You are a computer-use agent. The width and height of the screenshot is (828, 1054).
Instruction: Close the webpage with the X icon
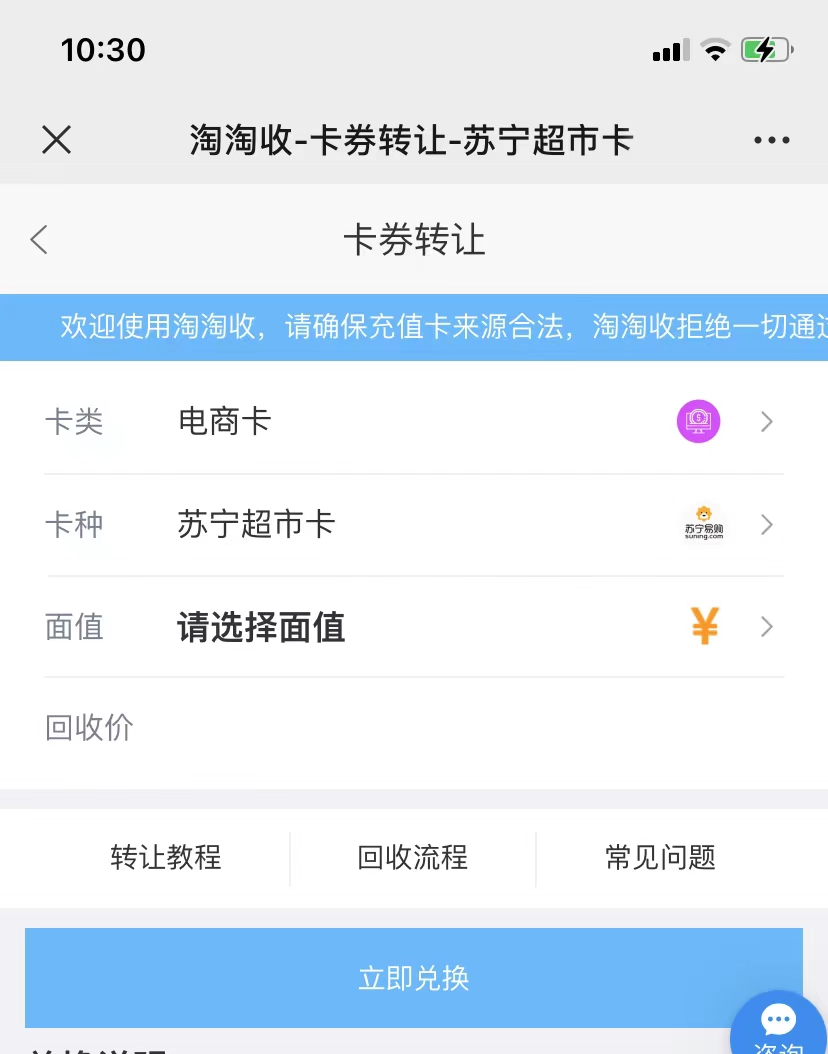coord(57,140)
